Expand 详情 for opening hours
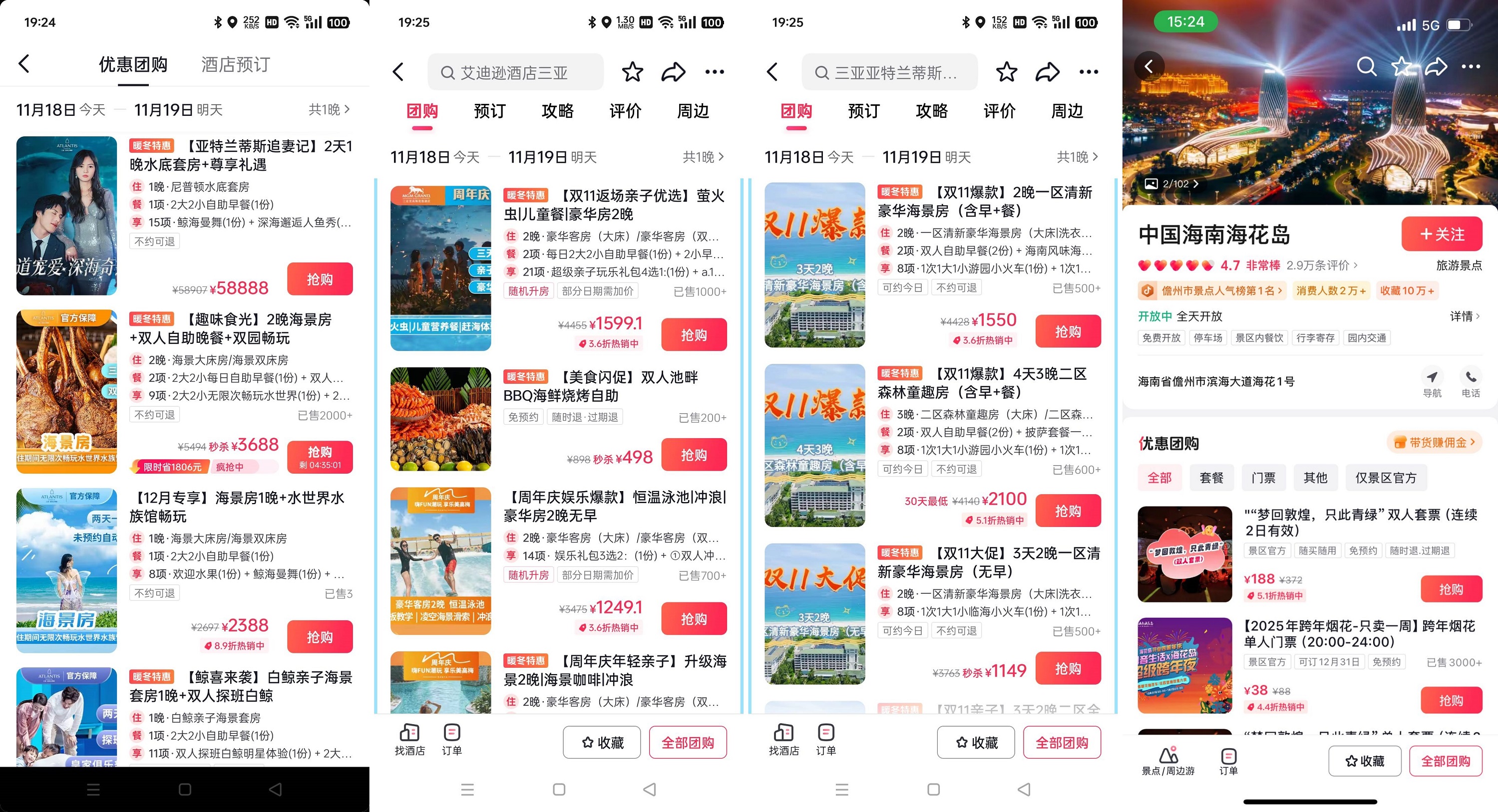1498x812 pixels. pos(1464,316)
